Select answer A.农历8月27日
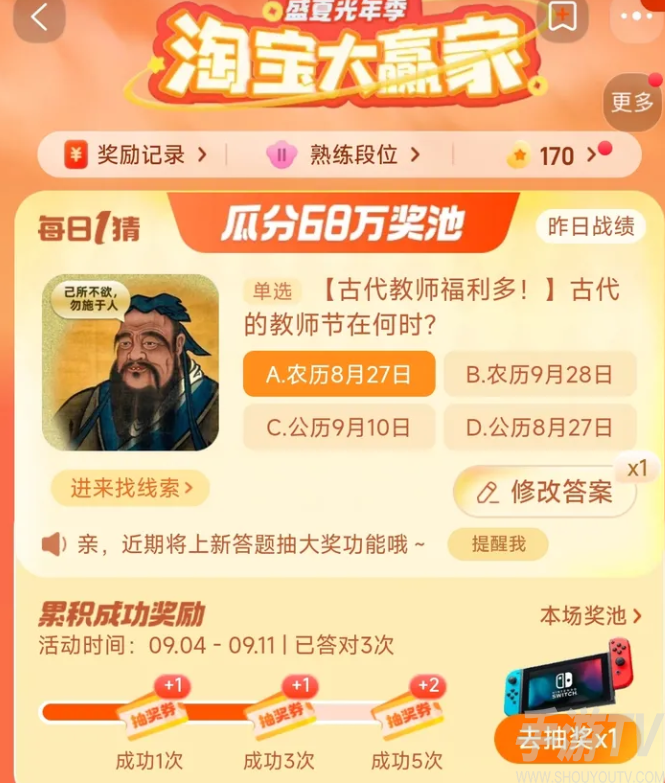The height and width of the screenshot is (783, 665). point(339,375)
